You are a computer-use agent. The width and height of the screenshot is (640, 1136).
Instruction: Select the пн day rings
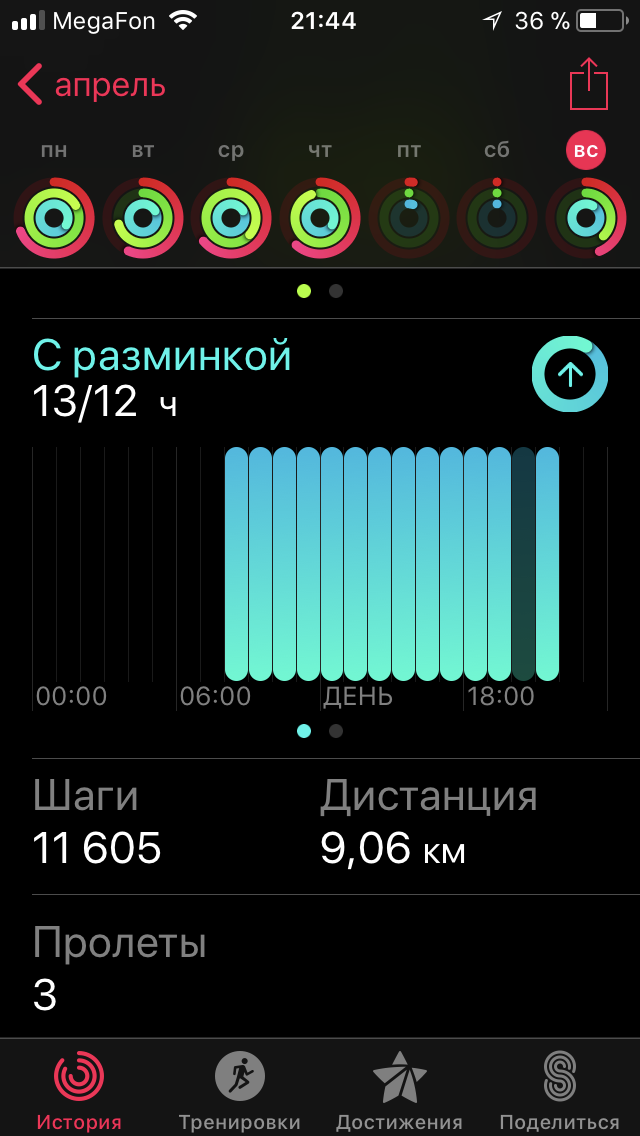(54, 217)
